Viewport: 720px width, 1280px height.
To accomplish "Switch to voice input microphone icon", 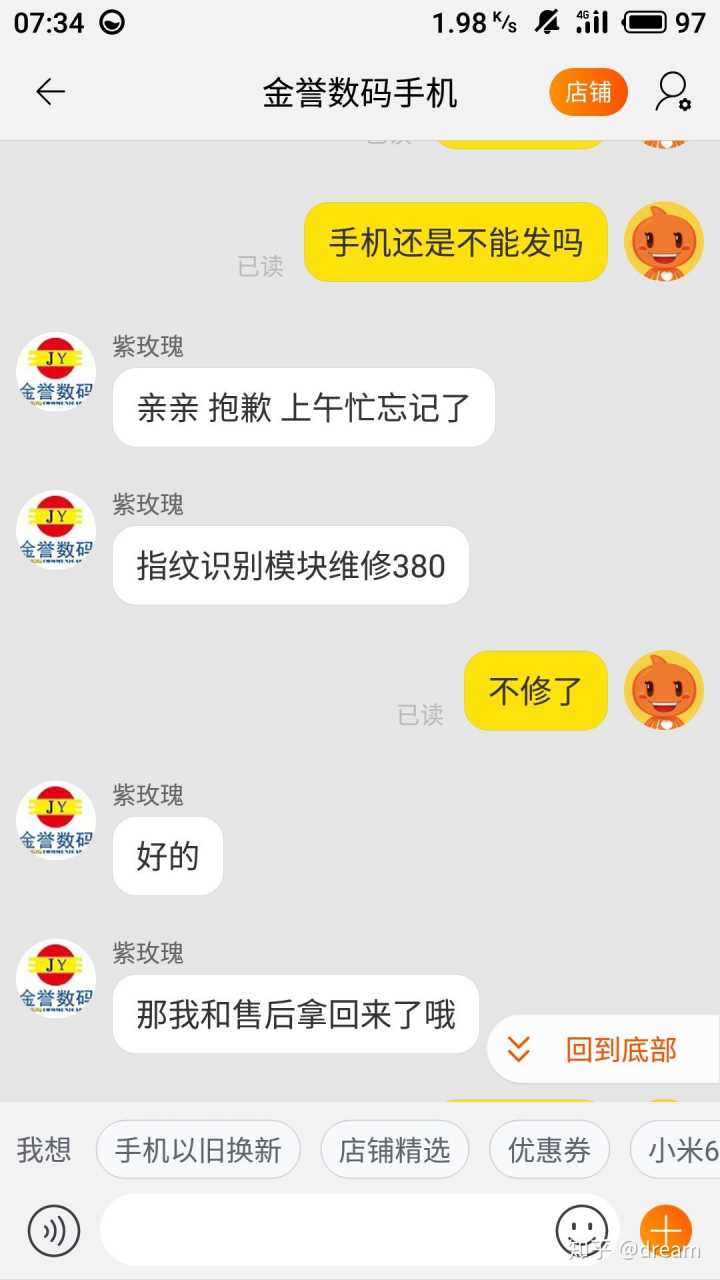I will [x=53, y=1231].
